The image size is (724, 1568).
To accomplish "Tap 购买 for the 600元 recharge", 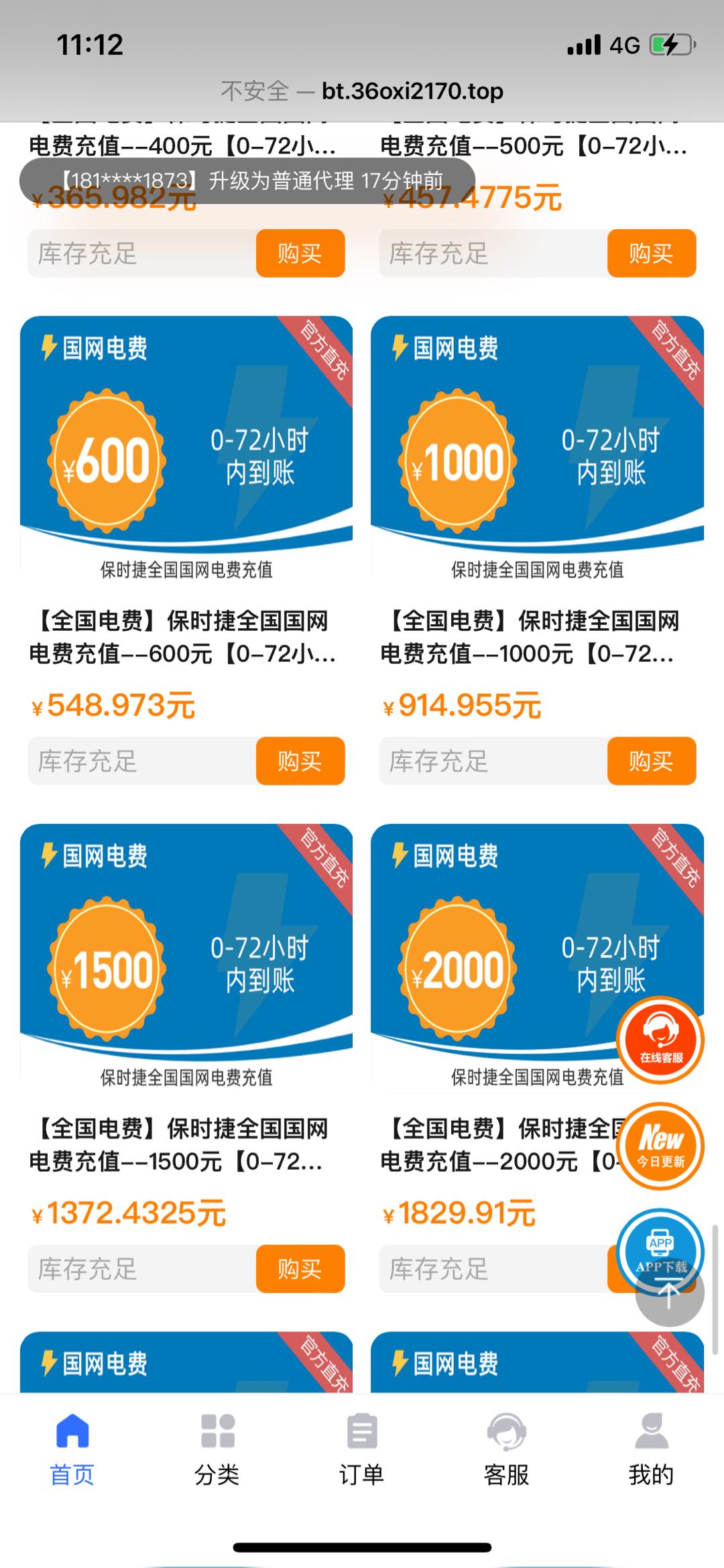I will [300, 761].
